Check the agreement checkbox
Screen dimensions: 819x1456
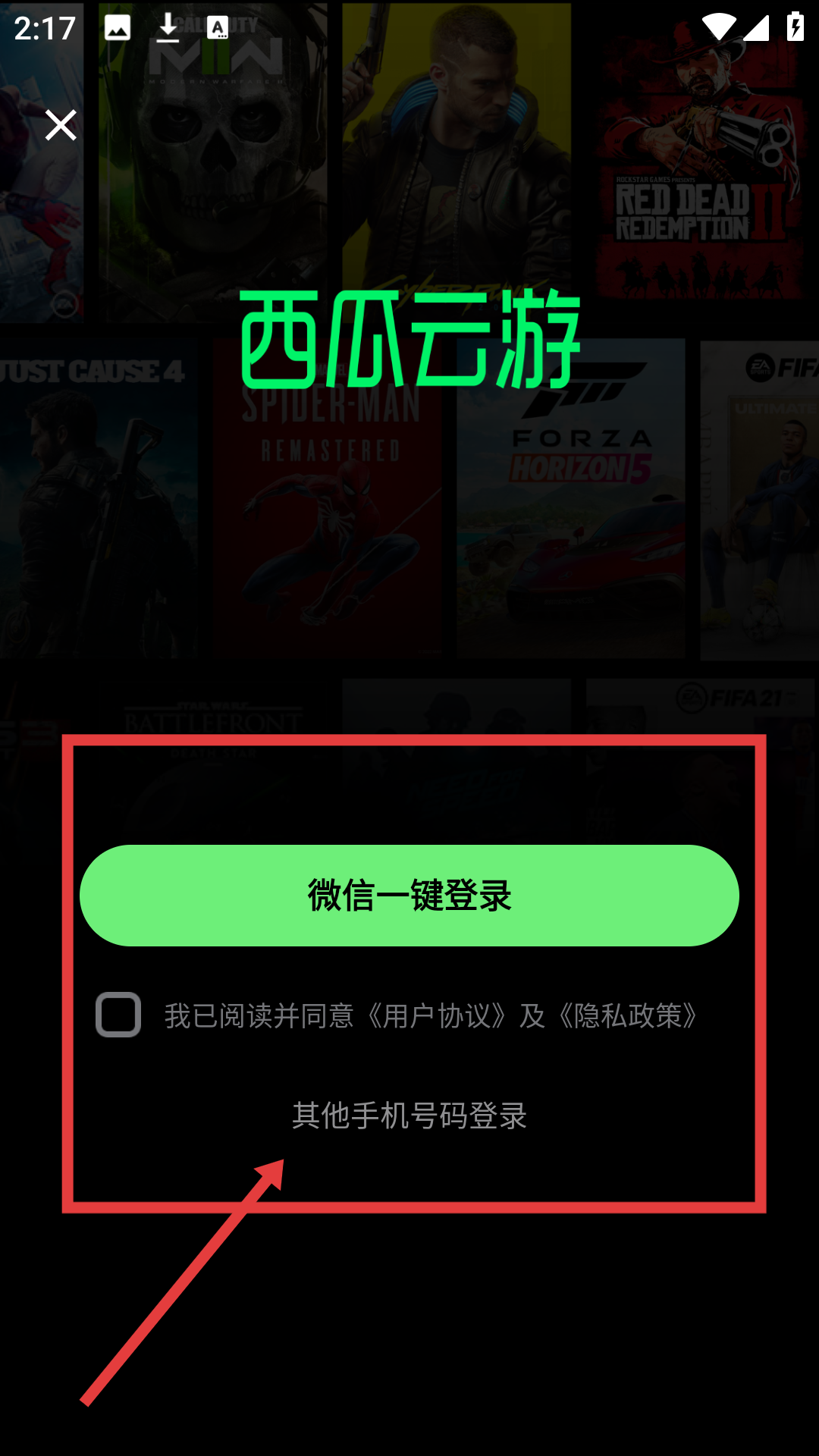coord(118,1015)
